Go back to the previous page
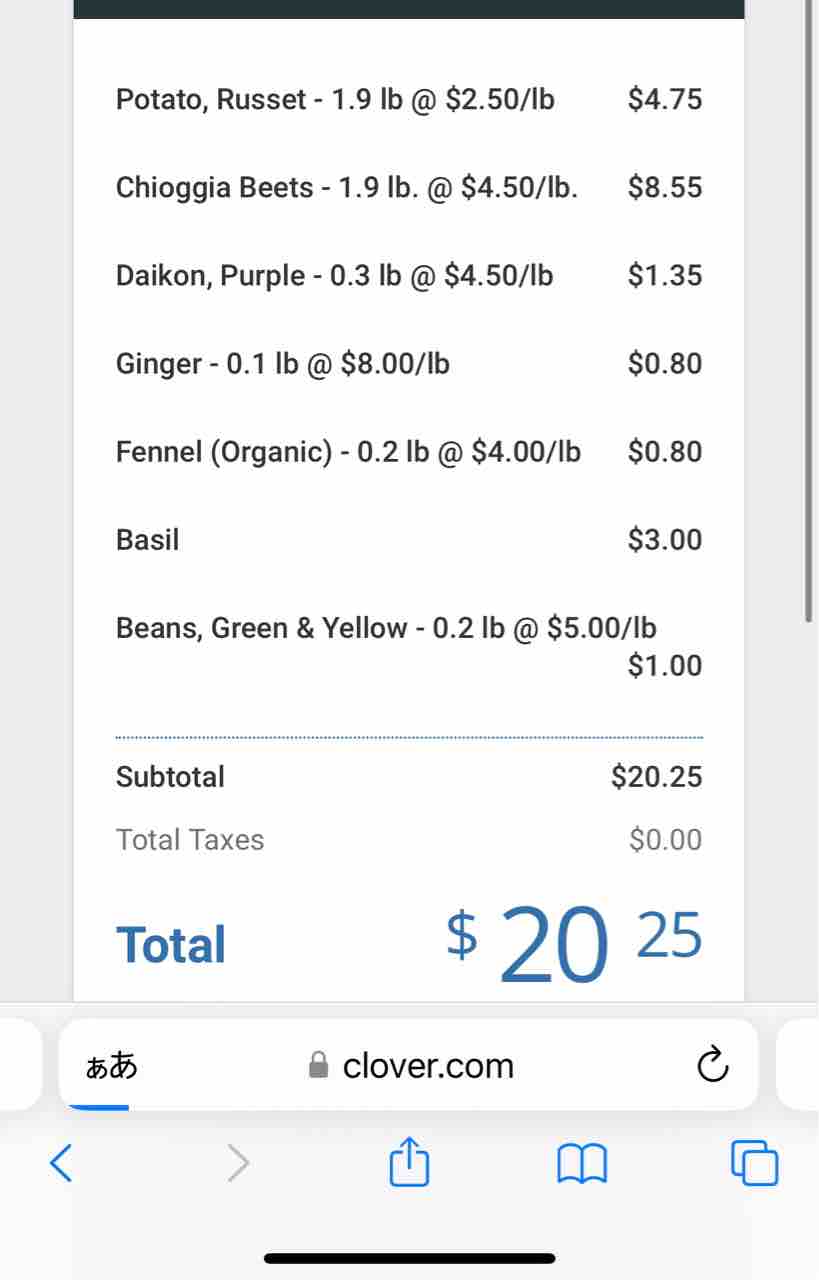The image size is (819, 1280). [x=61, y=1163]
